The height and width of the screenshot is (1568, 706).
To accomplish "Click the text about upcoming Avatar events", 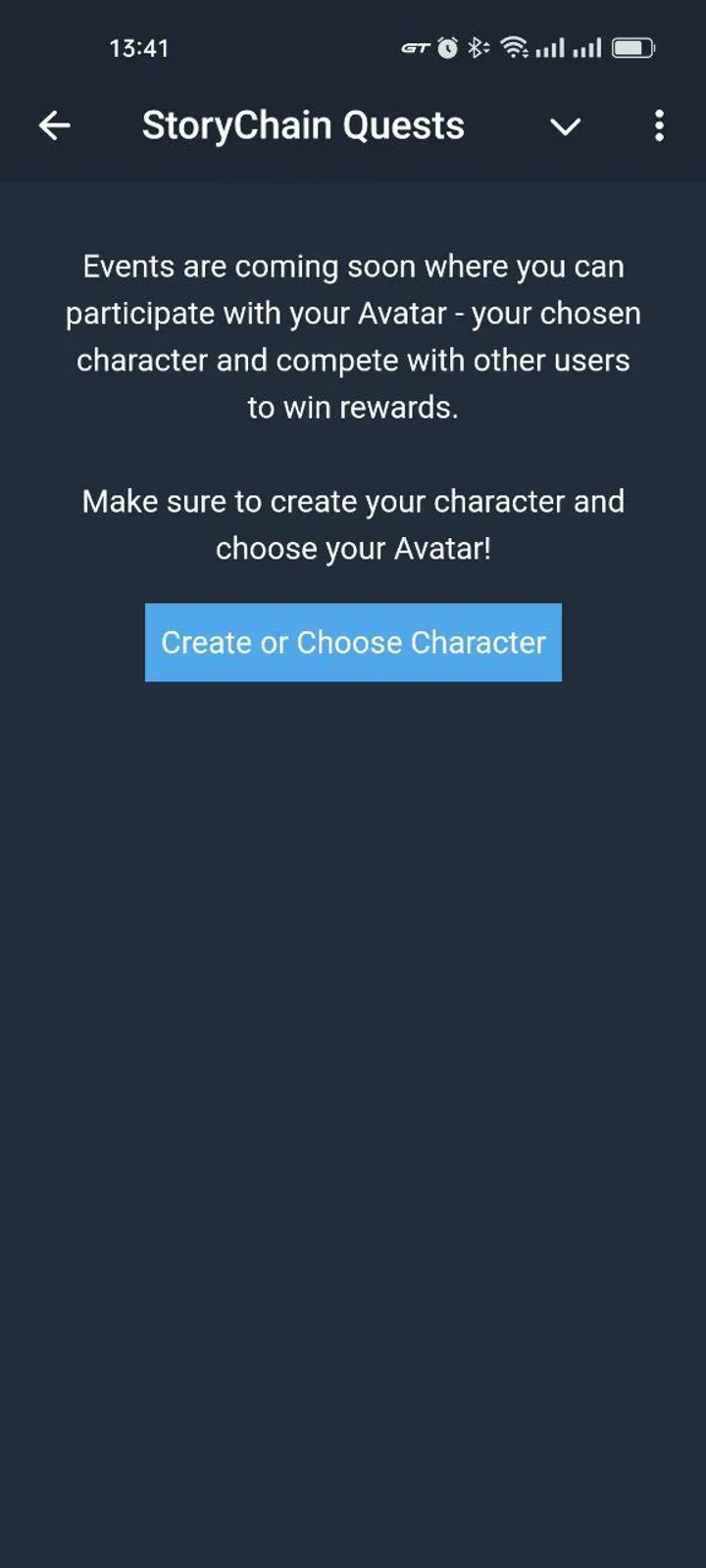I will coord(353,336).
